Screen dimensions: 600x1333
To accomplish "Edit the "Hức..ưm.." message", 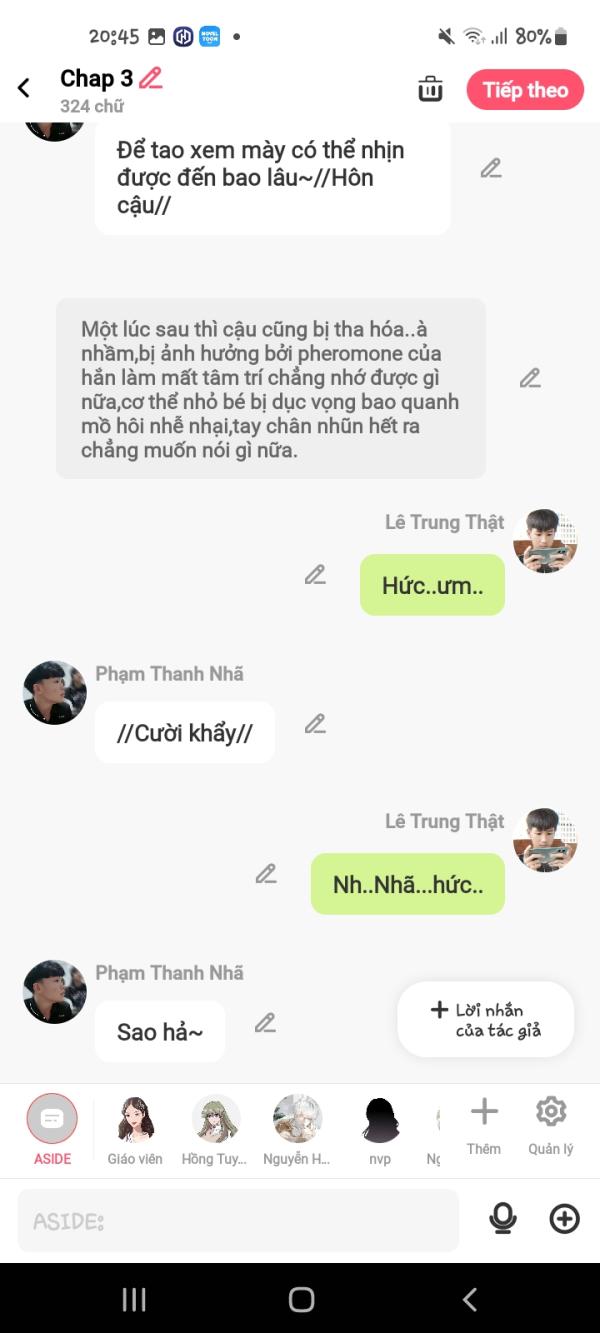I will 315,575.
